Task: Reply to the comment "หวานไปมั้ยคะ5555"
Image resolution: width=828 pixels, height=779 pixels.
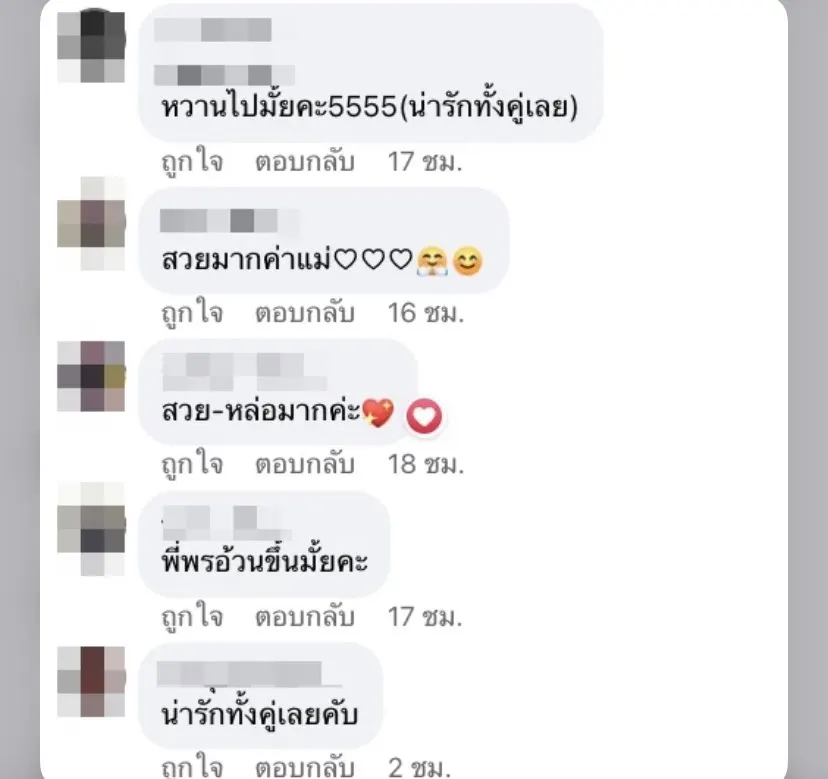Action: click(304, 162)
